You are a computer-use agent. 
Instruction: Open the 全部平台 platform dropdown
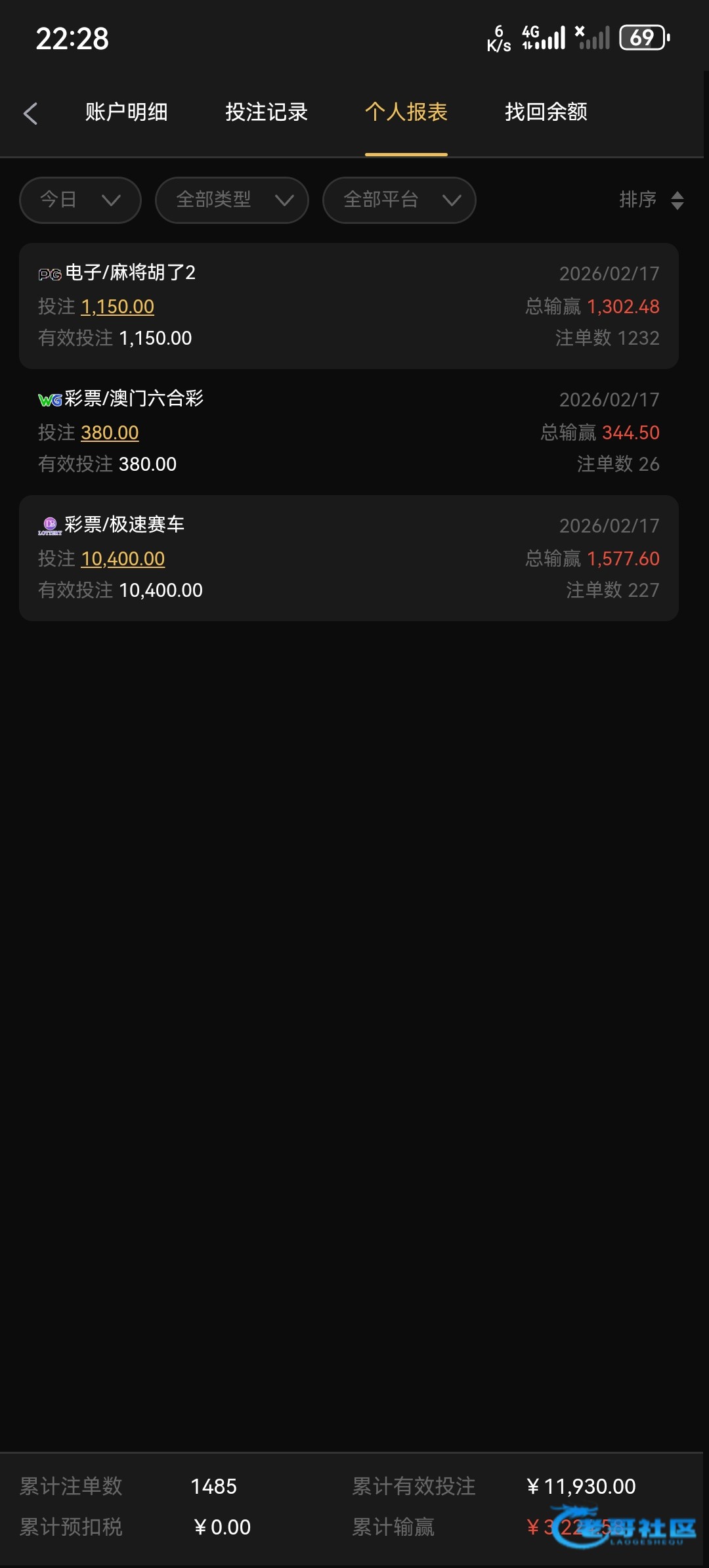pyautogui.click(x=399, y=200)
